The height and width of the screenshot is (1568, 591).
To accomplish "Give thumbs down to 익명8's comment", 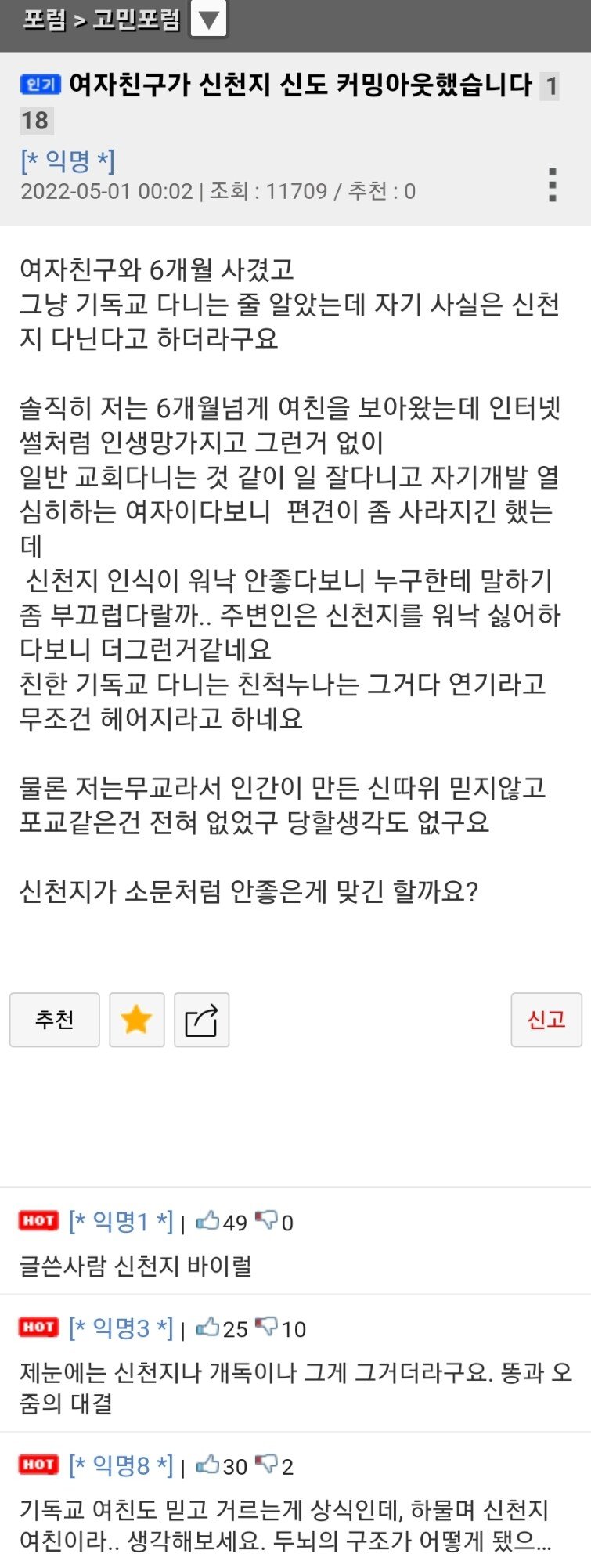I will 267,1465.
